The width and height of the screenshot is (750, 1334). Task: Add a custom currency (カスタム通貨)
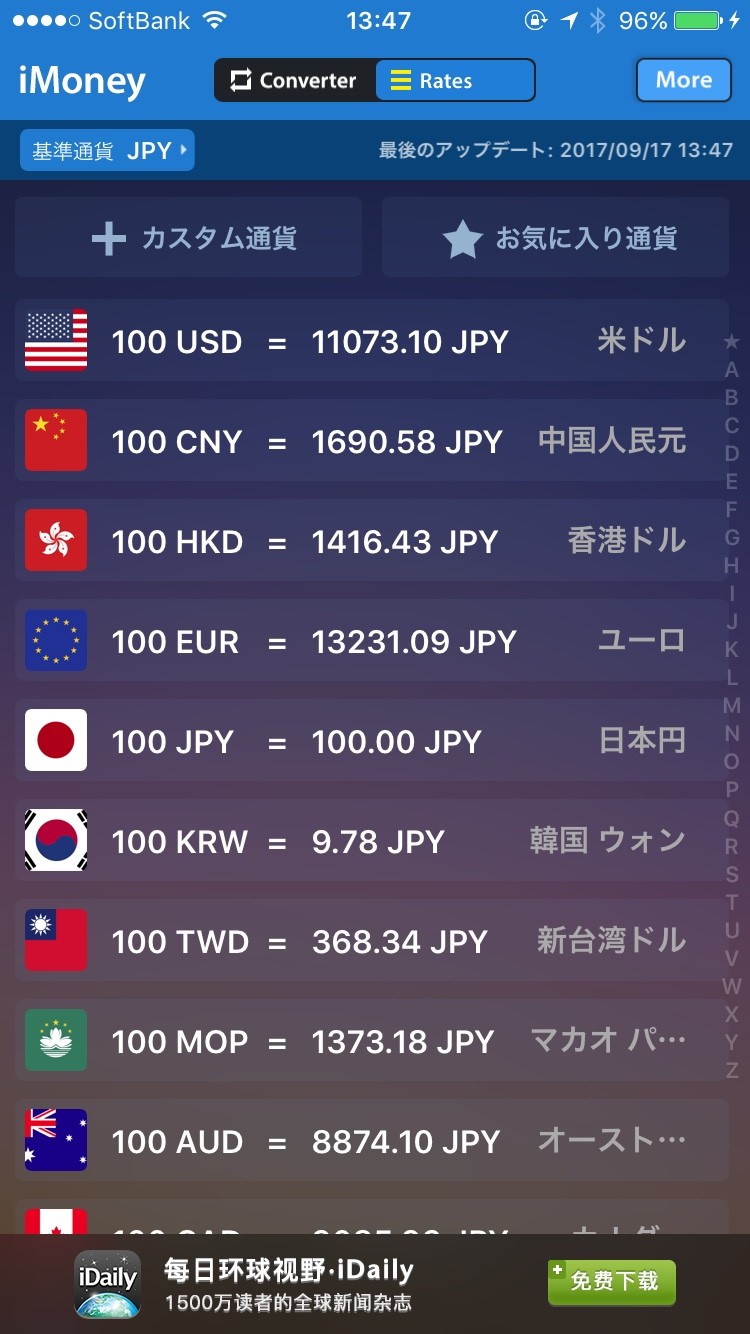tap(188, 237)
